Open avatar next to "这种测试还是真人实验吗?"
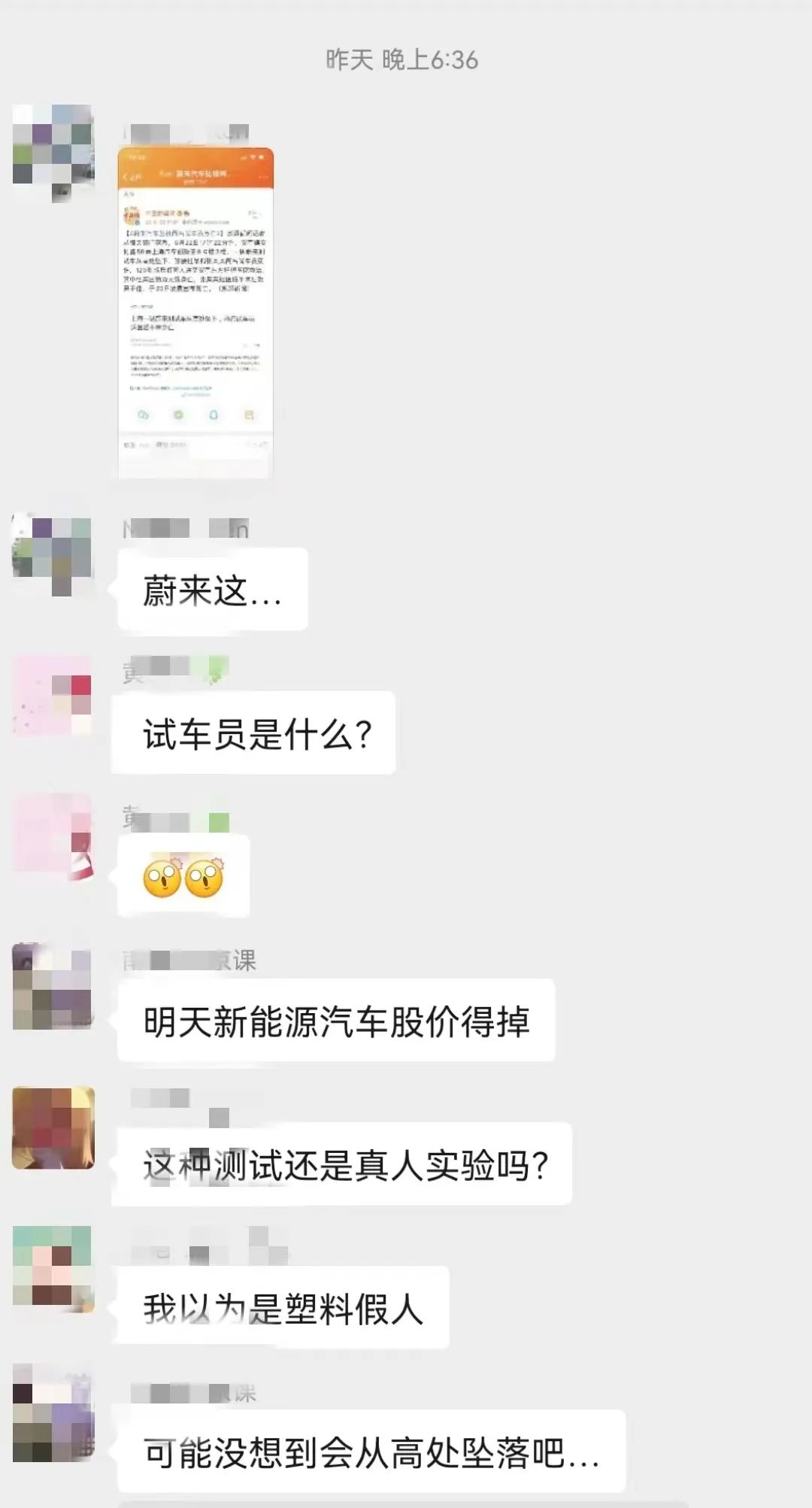The height and width of the screenshot is (1508, 812). [x=53, y=1127]
